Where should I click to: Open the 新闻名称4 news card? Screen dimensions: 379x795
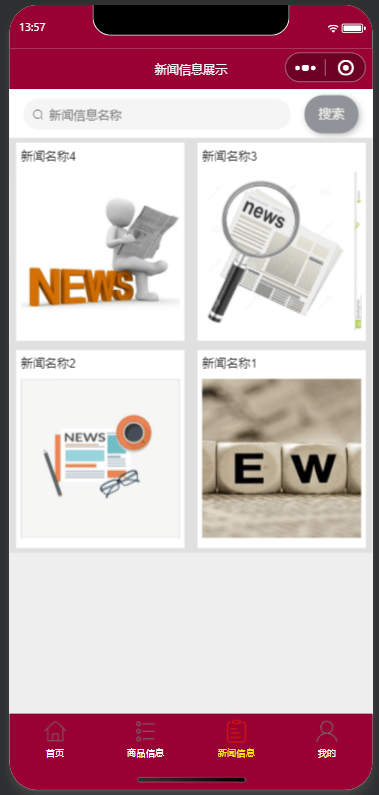(x=100, y=241)
